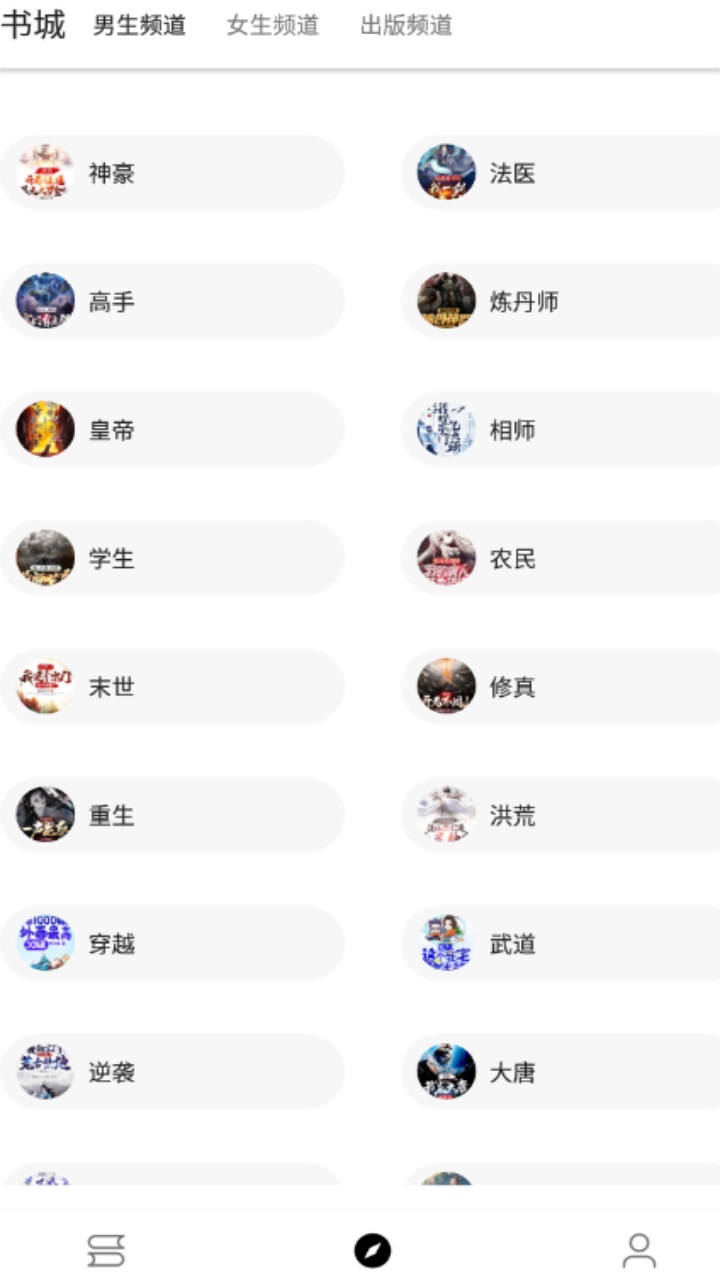The width and height of the screenshot is (720, 1280).
Task: Open the 出版频道 tab
Action: click(x=405, y=25)
